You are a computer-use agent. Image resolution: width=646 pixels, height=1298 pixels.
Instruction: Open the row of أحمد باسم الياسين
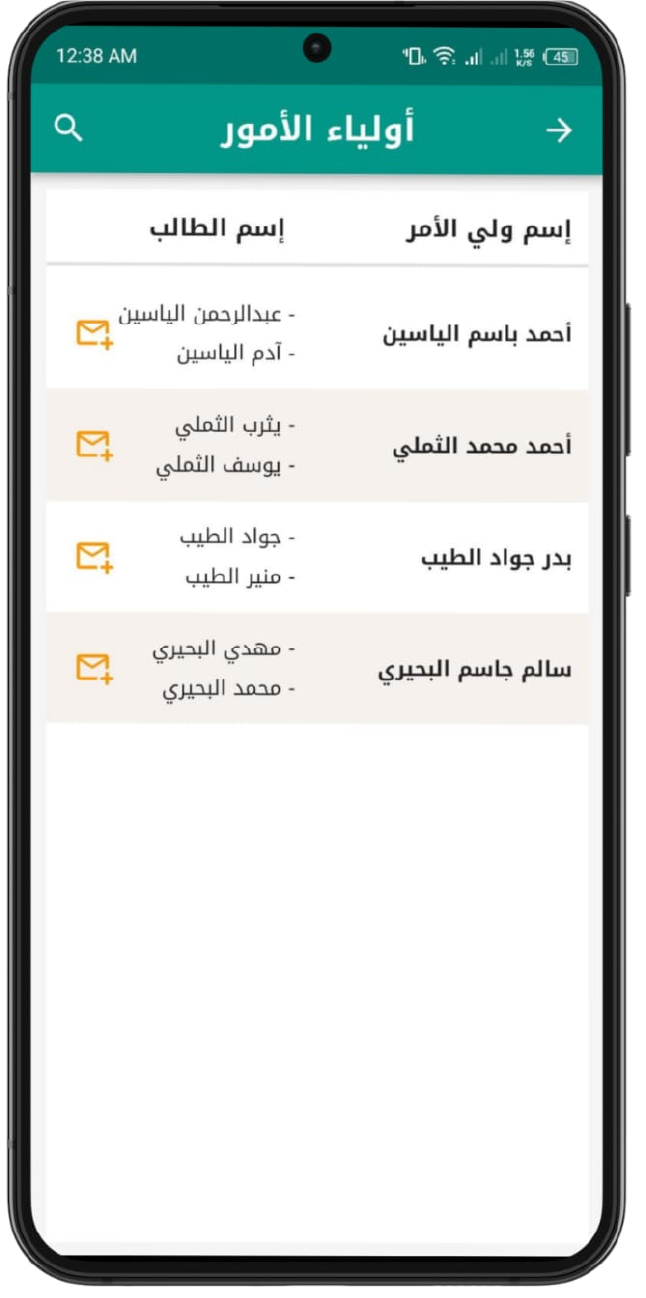coord(477,334)
